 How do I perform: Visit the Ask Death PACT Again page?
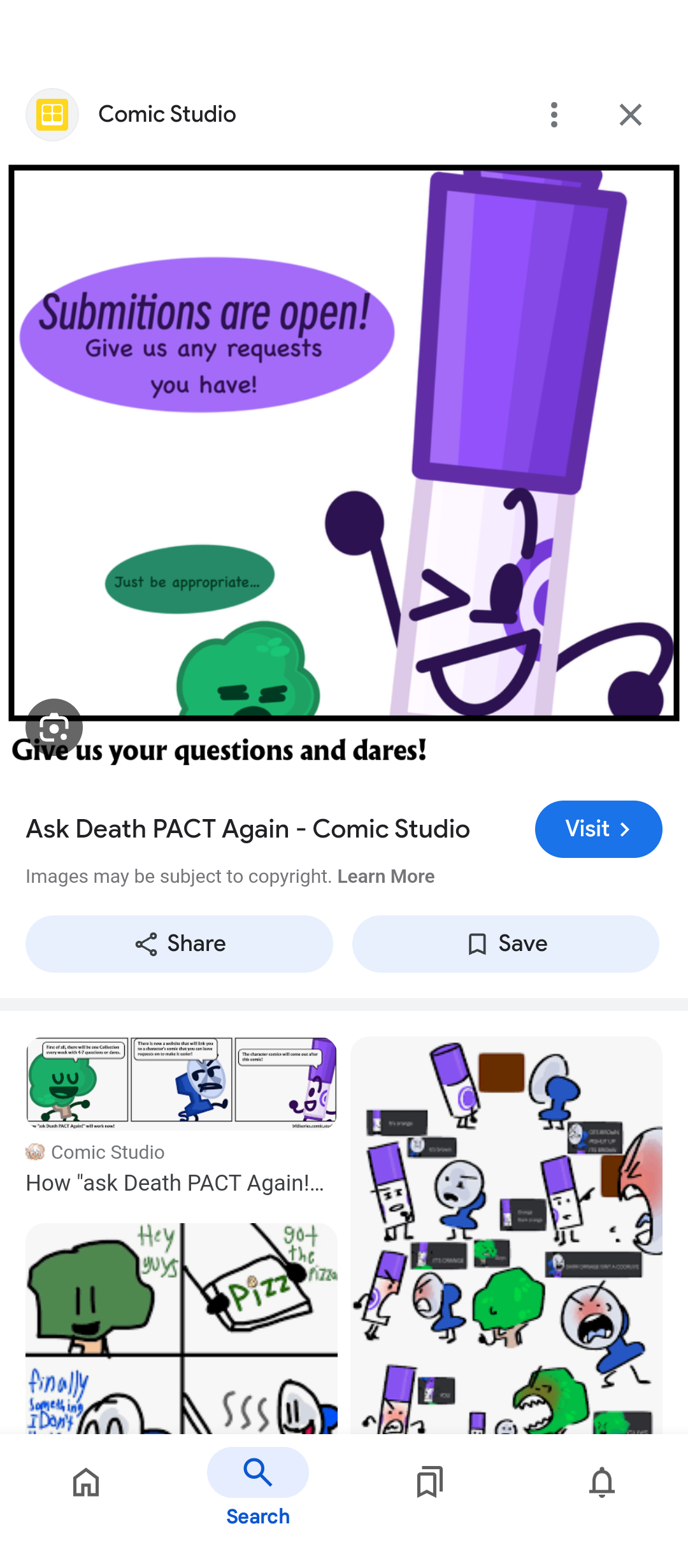pyautogui.click(x=598, y=829)
